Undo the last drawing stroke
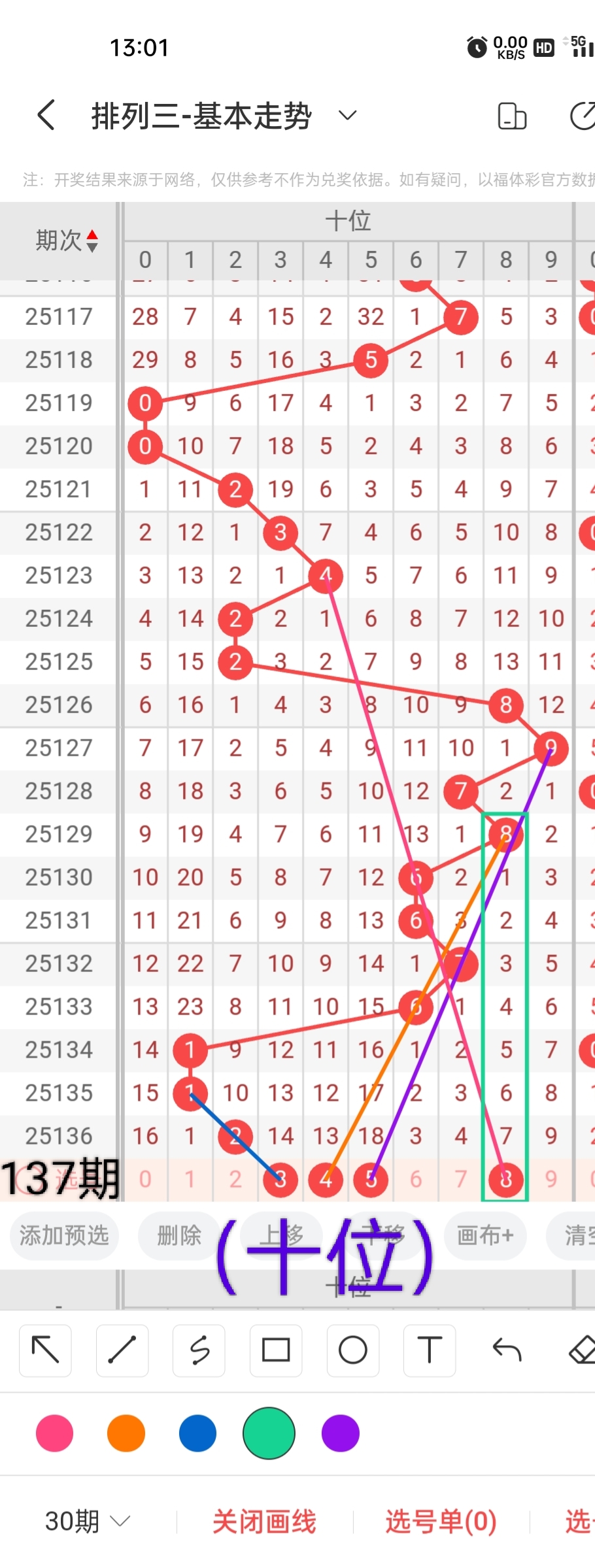595x1568 pixels. pos(507,1350)
